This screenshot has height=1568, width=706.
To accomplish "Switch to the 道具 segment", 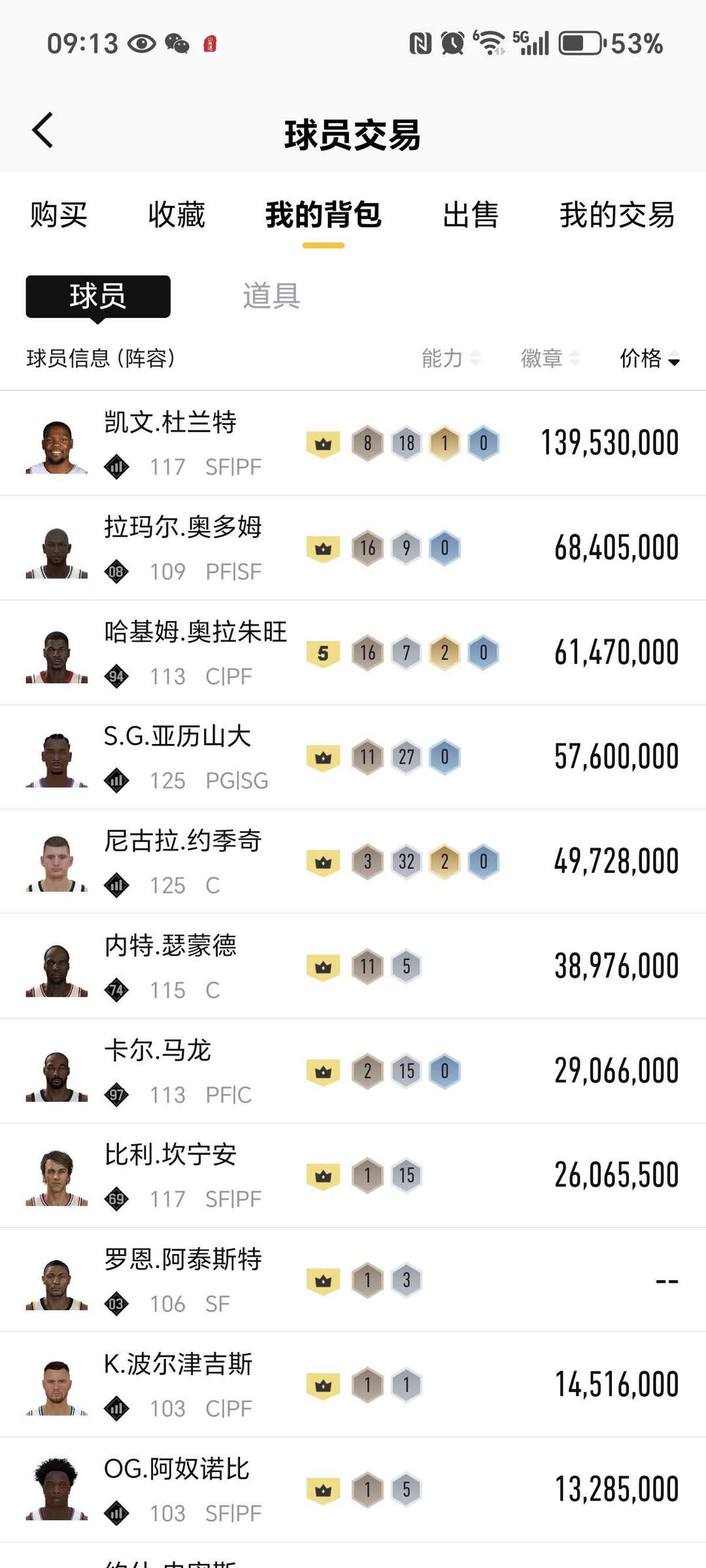I will click(x=271, y=296).
